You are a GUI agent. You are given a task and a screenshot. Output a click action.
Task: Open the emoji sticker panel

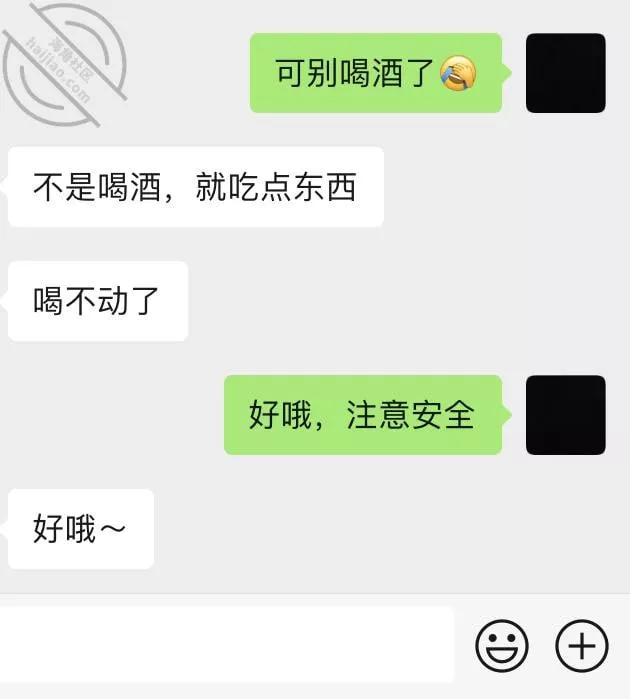(x=501, y=646)
